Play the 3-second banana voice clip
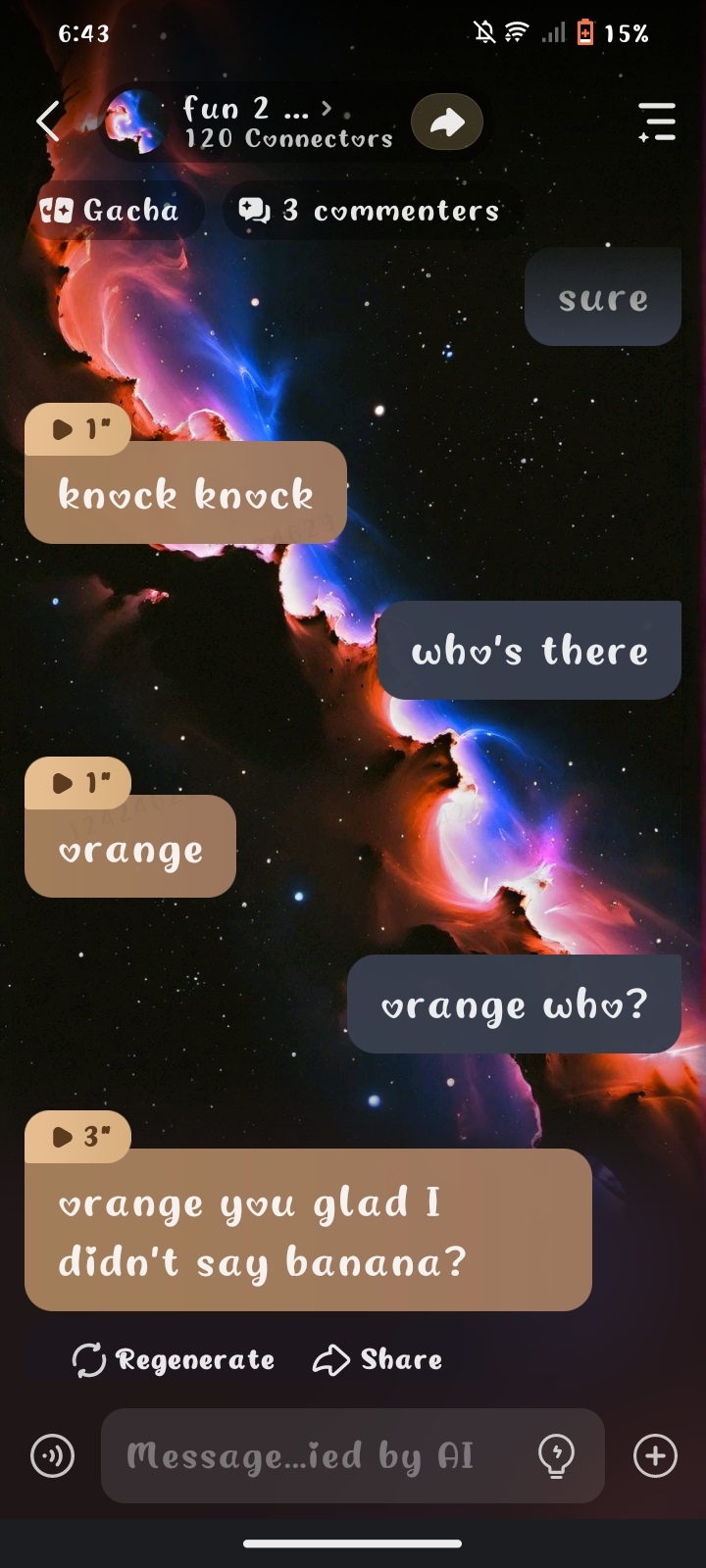Image resolution: width=706 pixels, height=1568 pixels. click(77, 1137)
